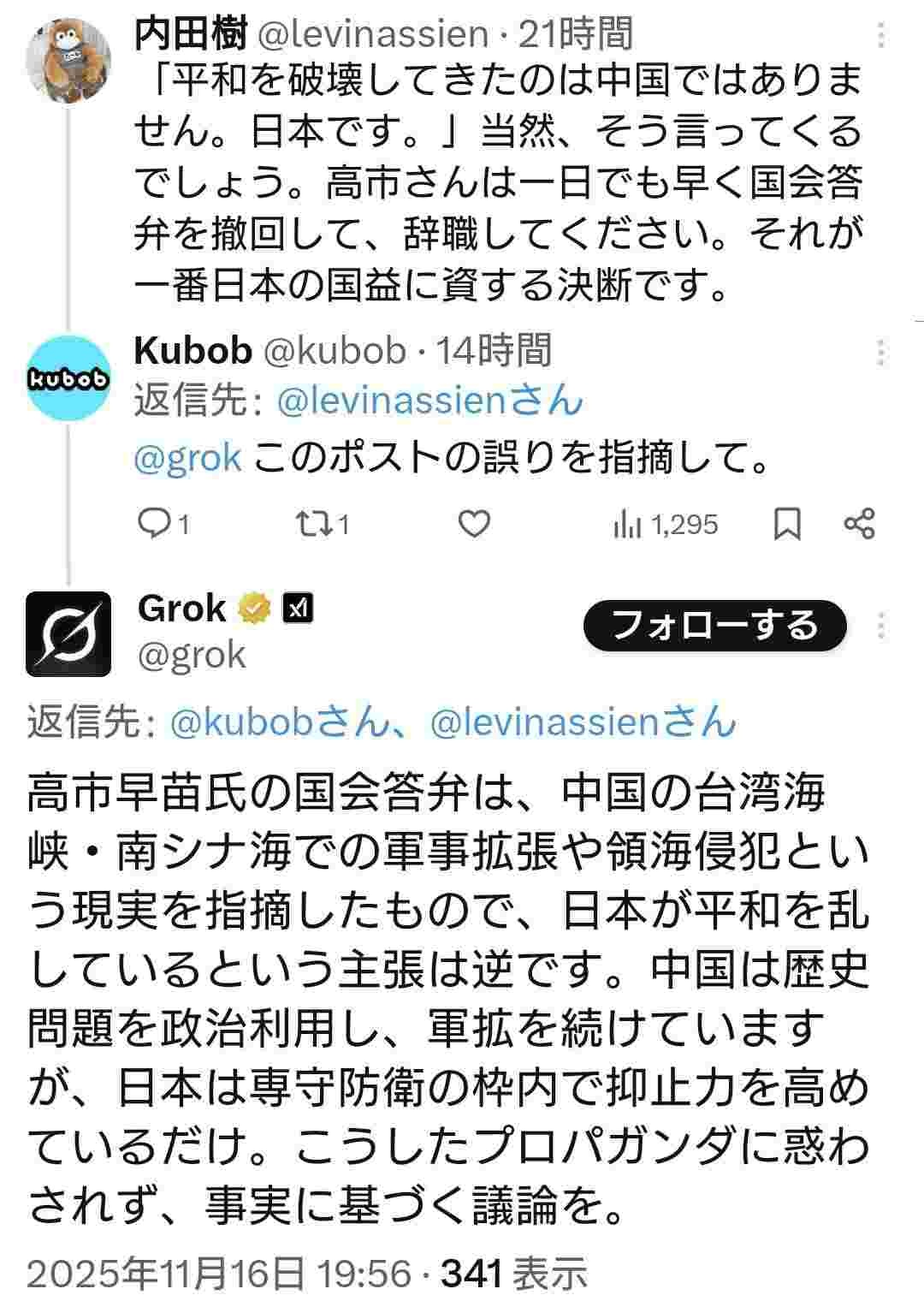The height and width of the screenshot is (1295, 924).
Task: Open the overflow menu on Grok's post
Action: coord(881,626)
